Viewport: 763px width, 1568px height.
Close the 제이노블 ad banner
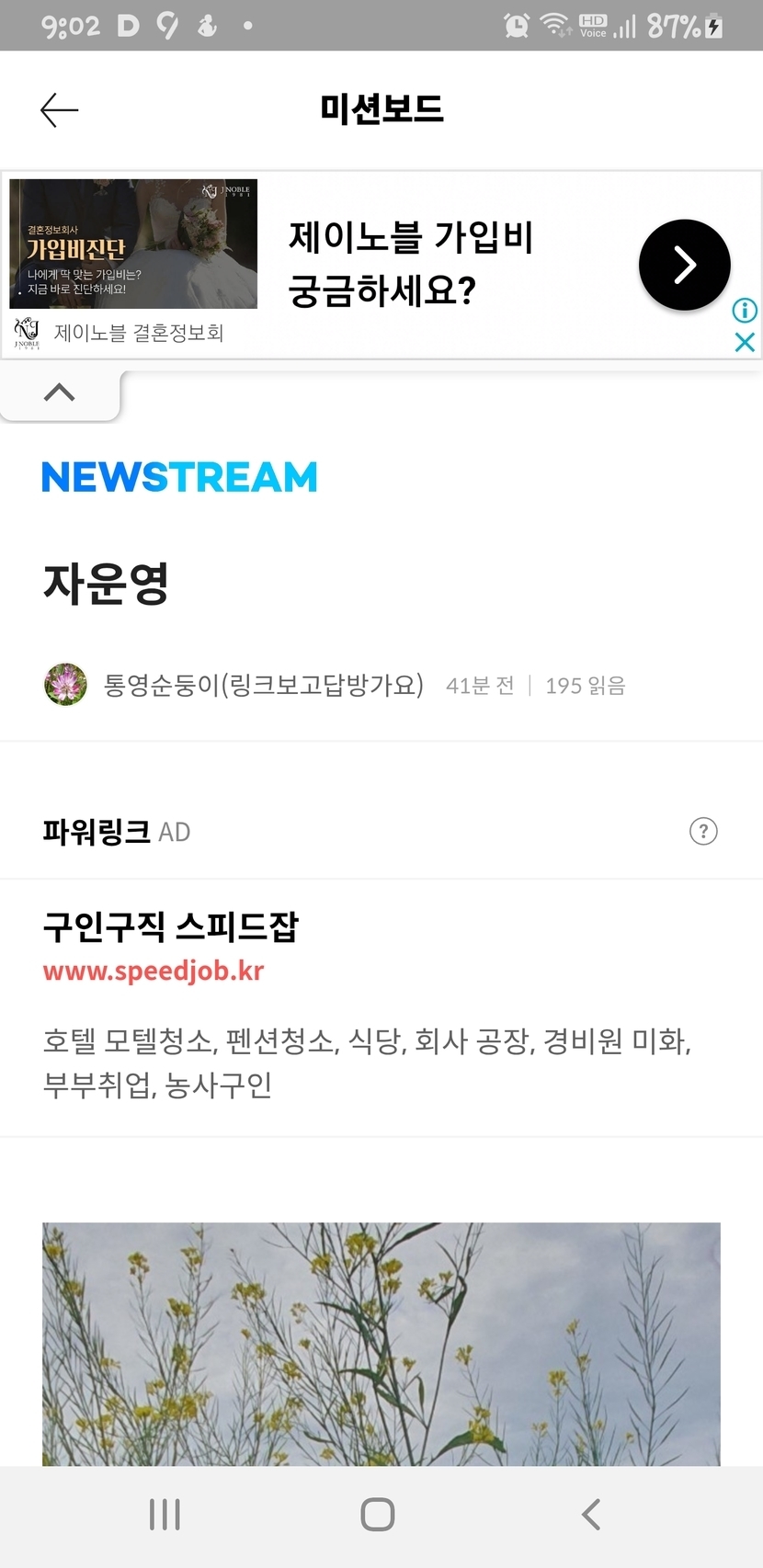(x=745, y=343)
